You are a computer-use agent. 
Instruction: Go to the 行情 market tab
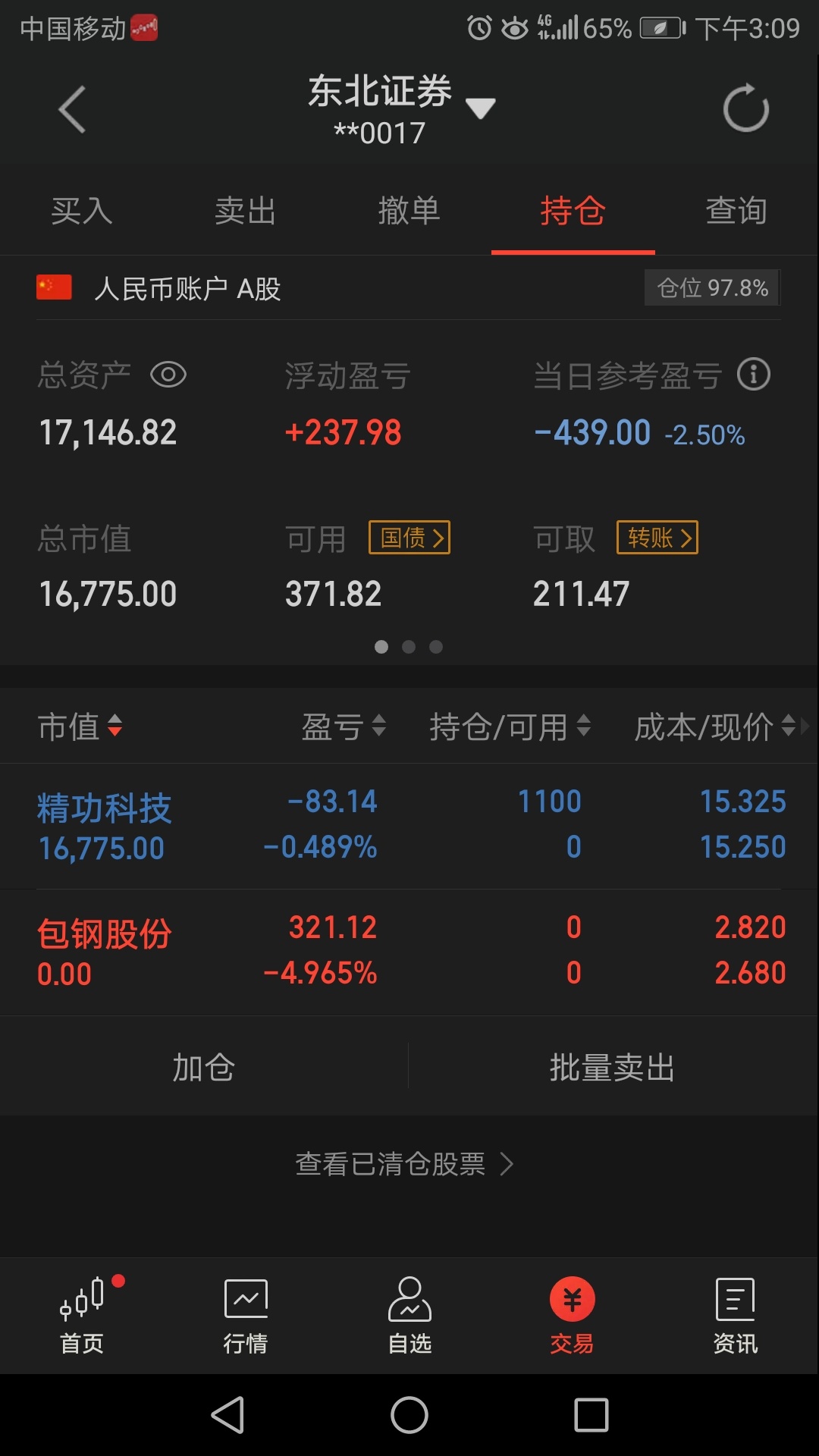coord(246,1316)
